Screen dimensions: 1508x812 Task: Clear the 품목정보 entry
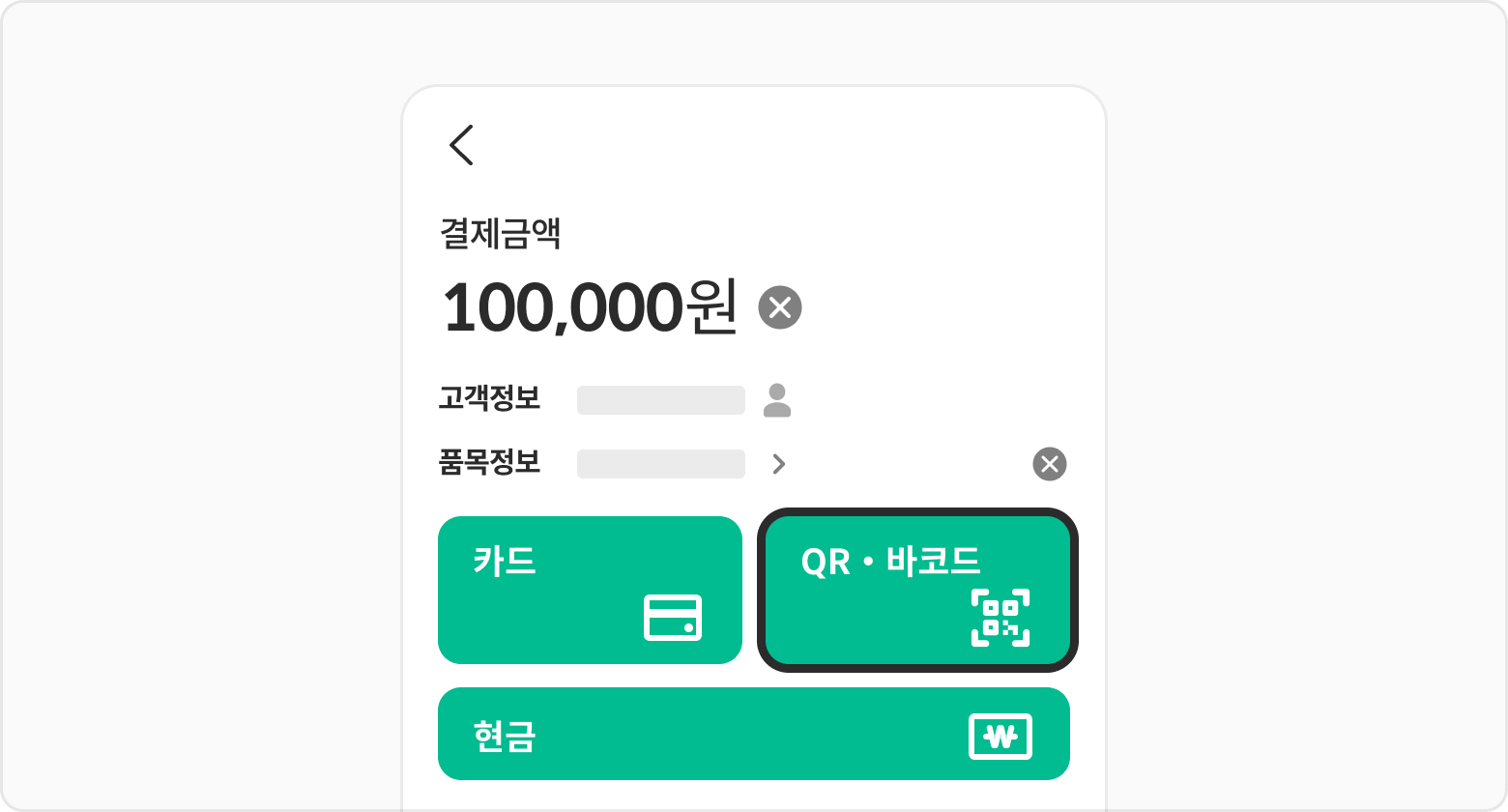pyautogui.click(x=1049, y=464)
